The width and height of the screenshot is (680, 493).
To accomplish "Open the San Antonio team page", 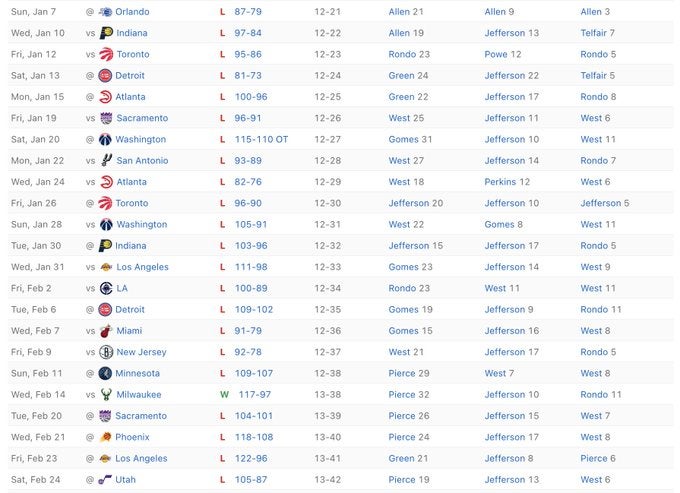I will (142, 161).
